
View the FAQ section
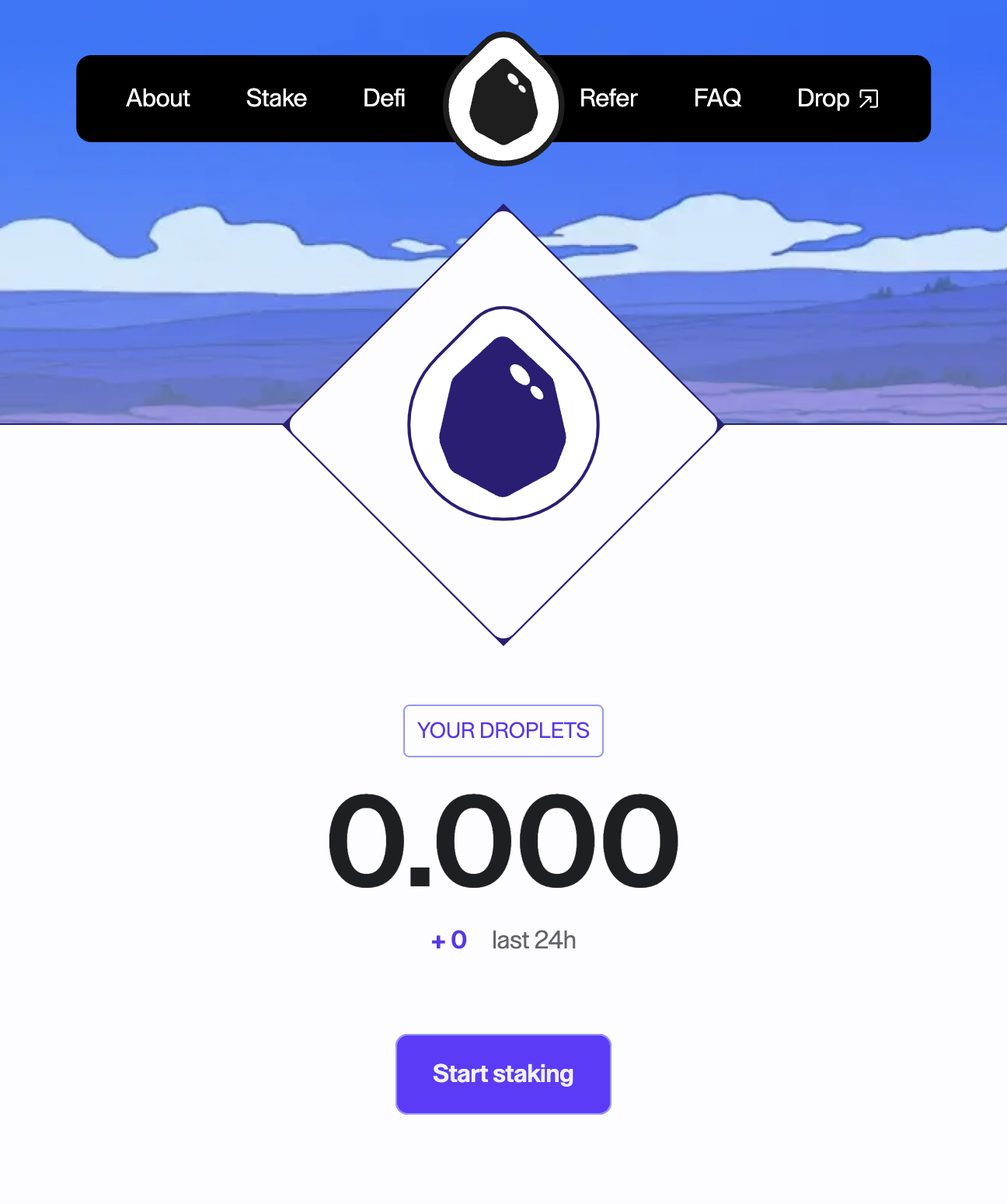click(x=717, y=99)
